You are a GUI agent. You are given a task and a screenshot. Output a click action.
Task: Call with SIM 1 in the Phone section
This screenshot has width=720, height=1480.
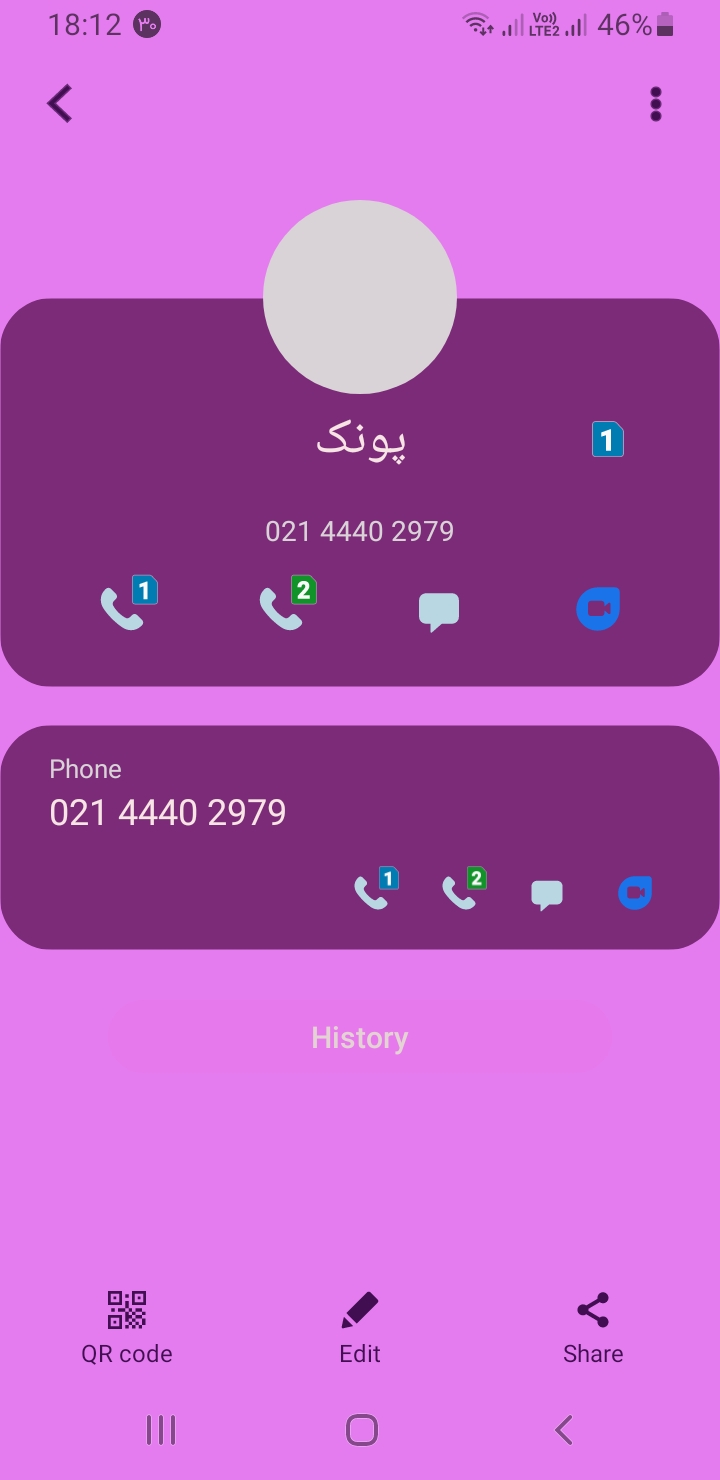374,889
